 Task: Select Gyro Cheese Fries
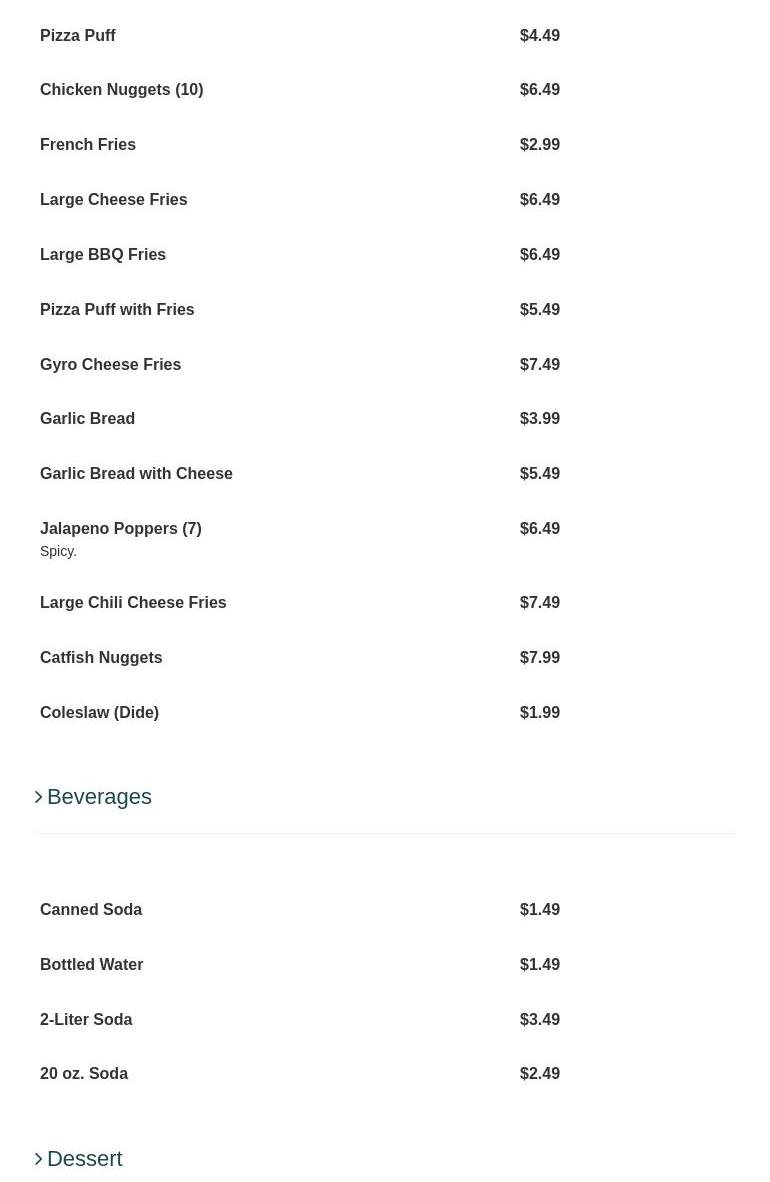[110, 365]
